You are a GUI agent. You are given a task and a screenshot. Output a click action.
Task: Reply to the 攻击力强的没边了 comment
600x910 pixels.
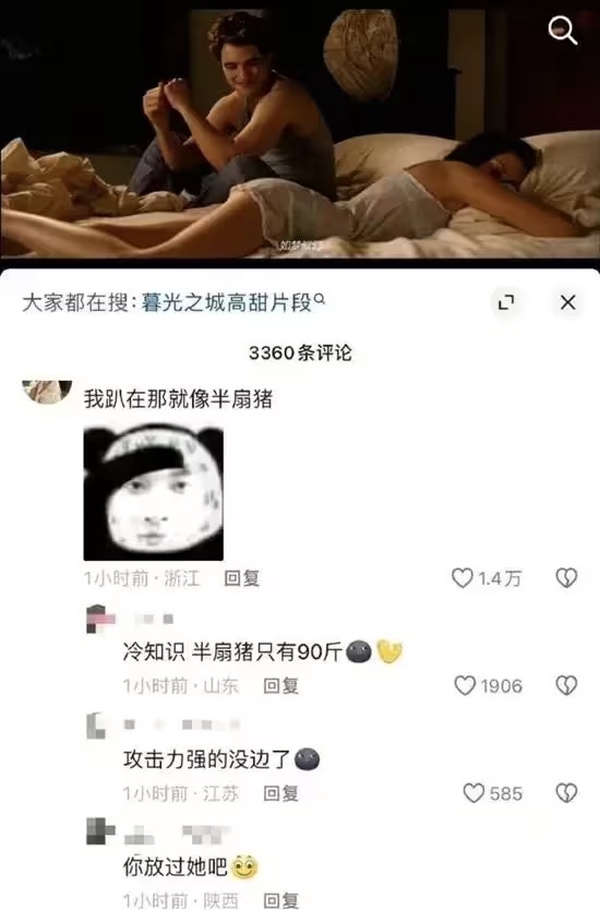[x=281, y=793]
